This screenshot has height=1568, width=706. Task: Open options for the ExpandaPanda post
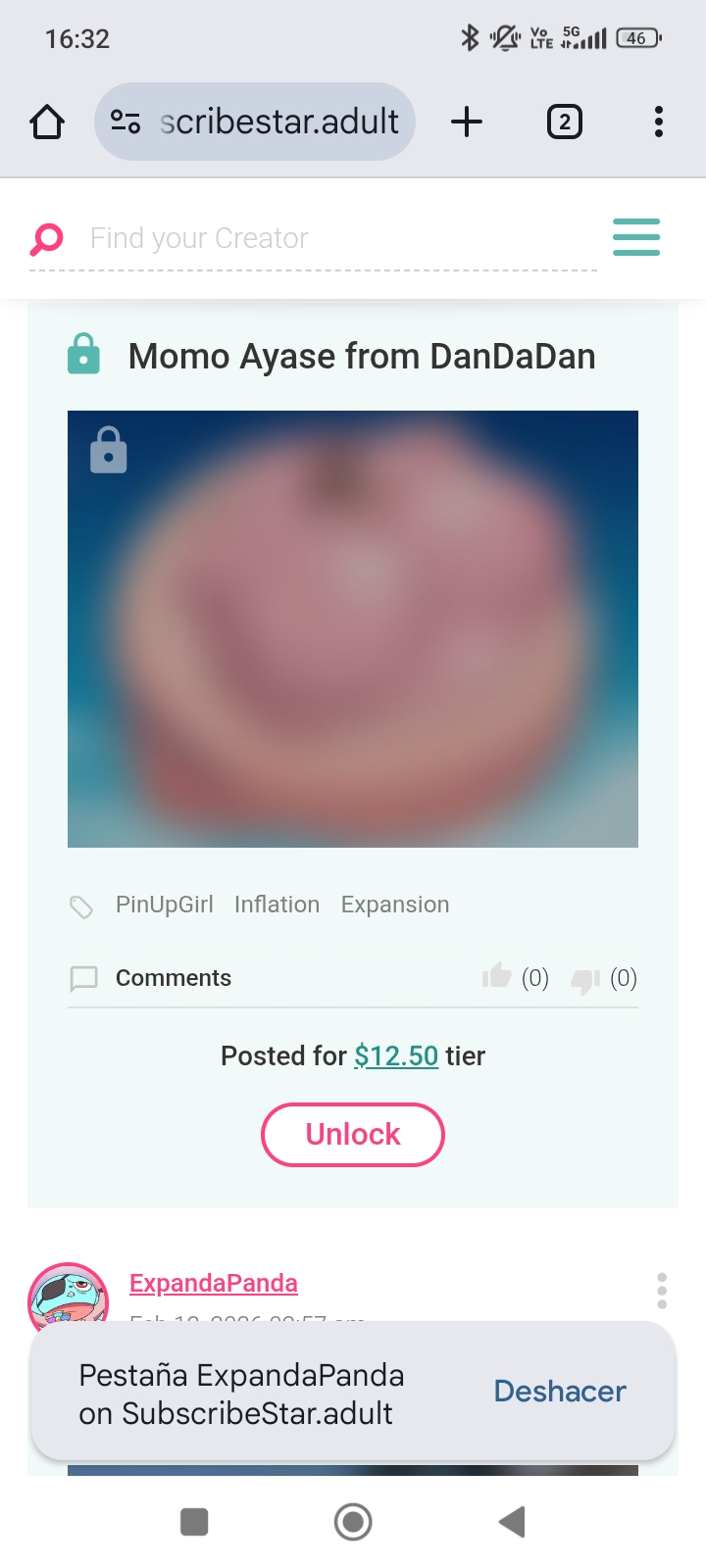[x=662, y=1291]
